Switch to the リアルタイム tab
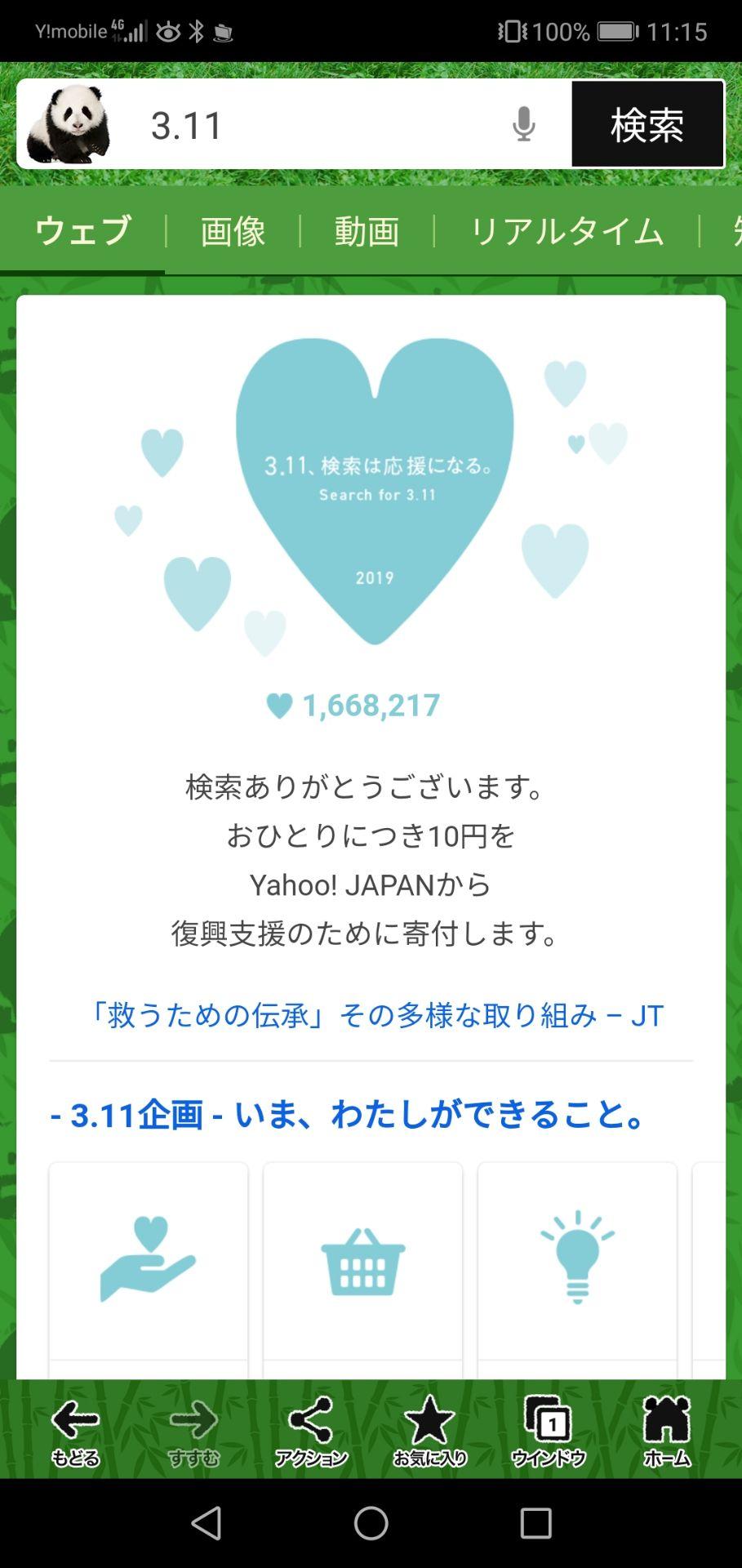This screenshot has width=742, height=1568. 566,231
